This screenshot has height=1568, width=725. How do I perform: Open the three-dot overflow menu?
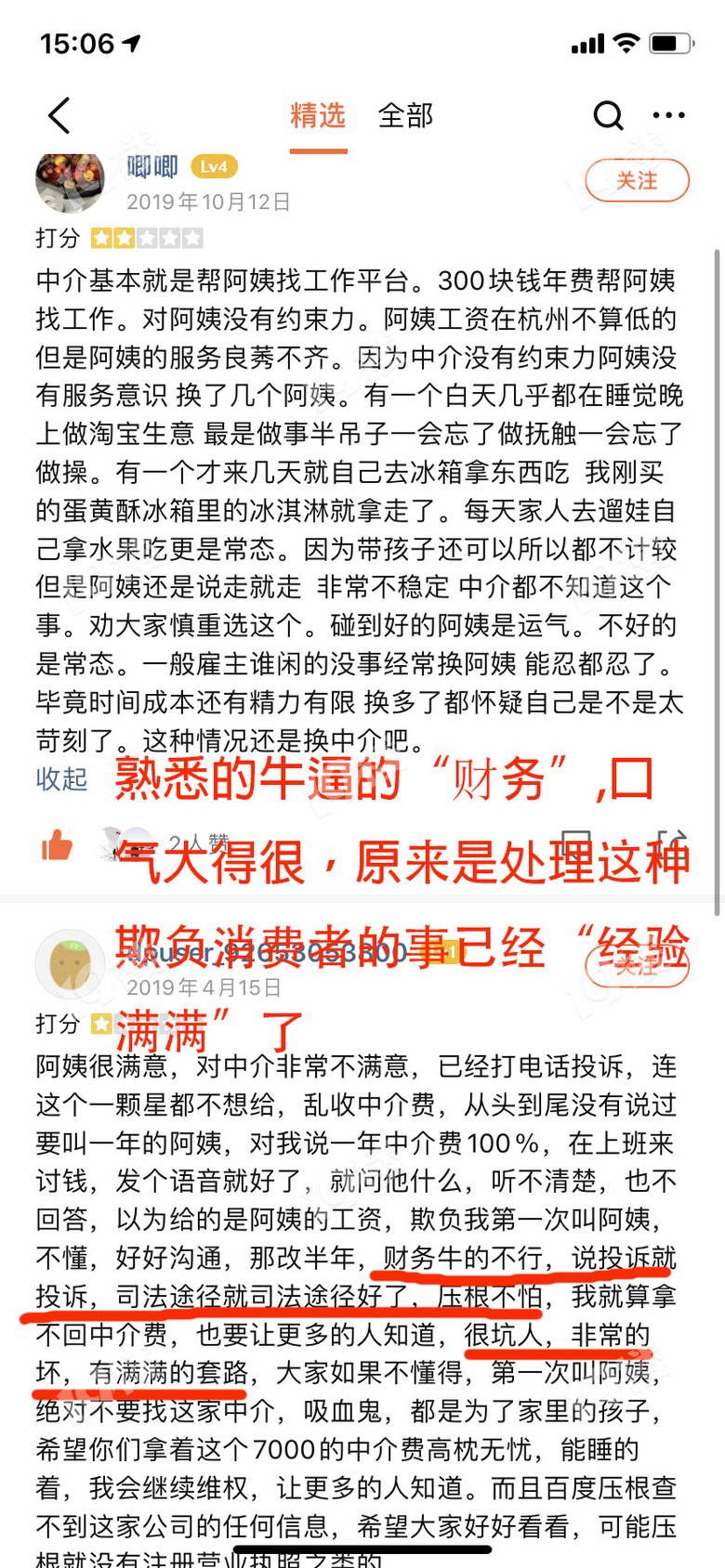click(668, 116)
